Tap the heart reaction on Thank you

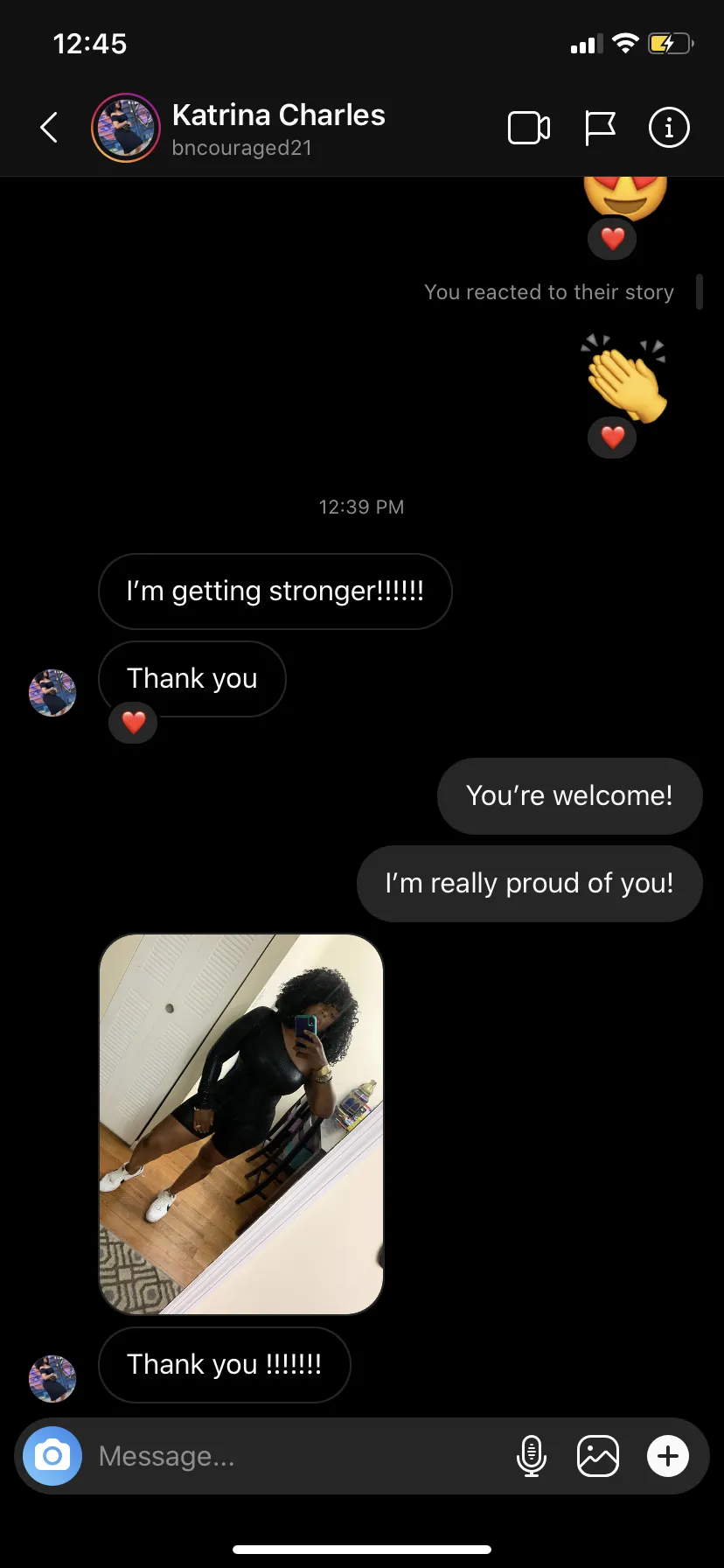point(133,723)
